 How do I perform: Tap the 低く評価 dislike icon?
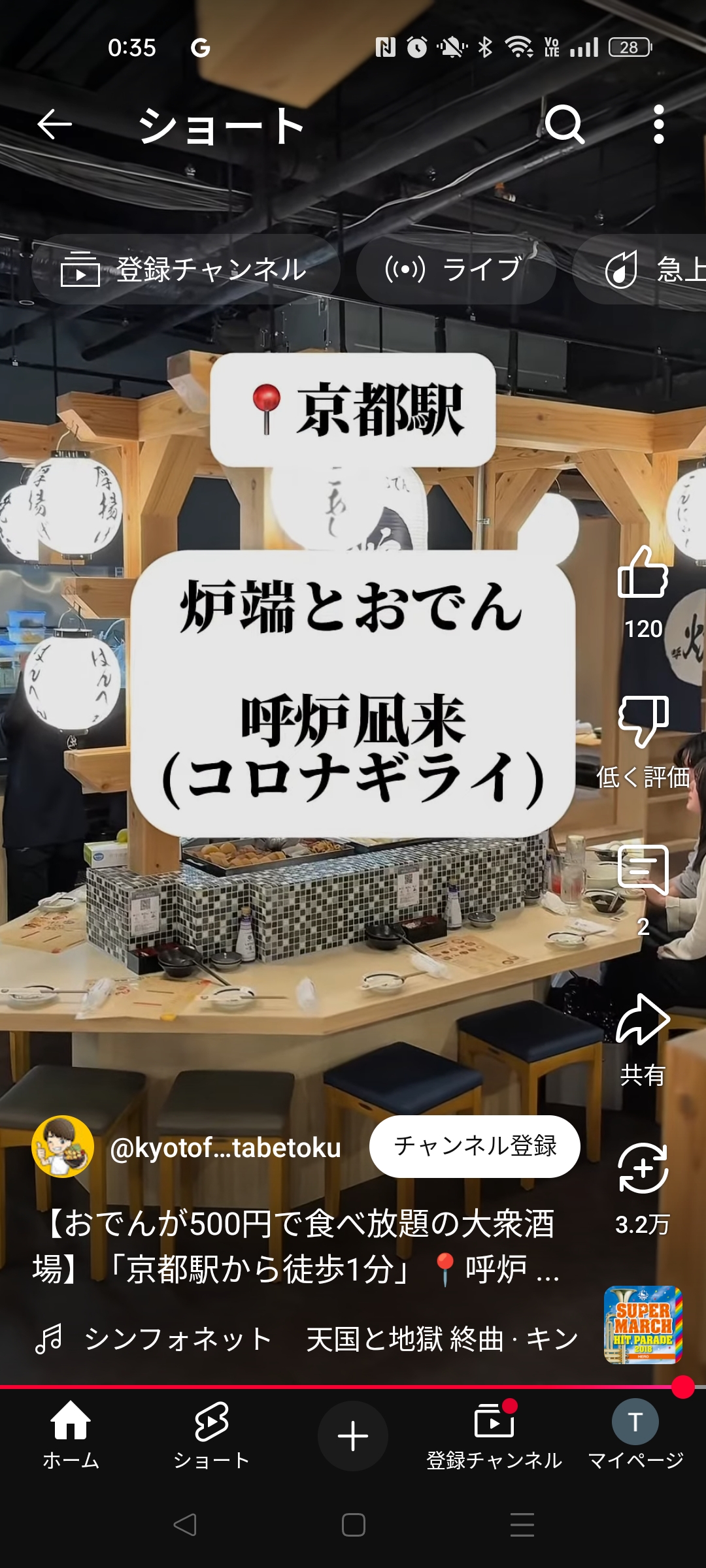pyautogui.click(x=643, y=721)
